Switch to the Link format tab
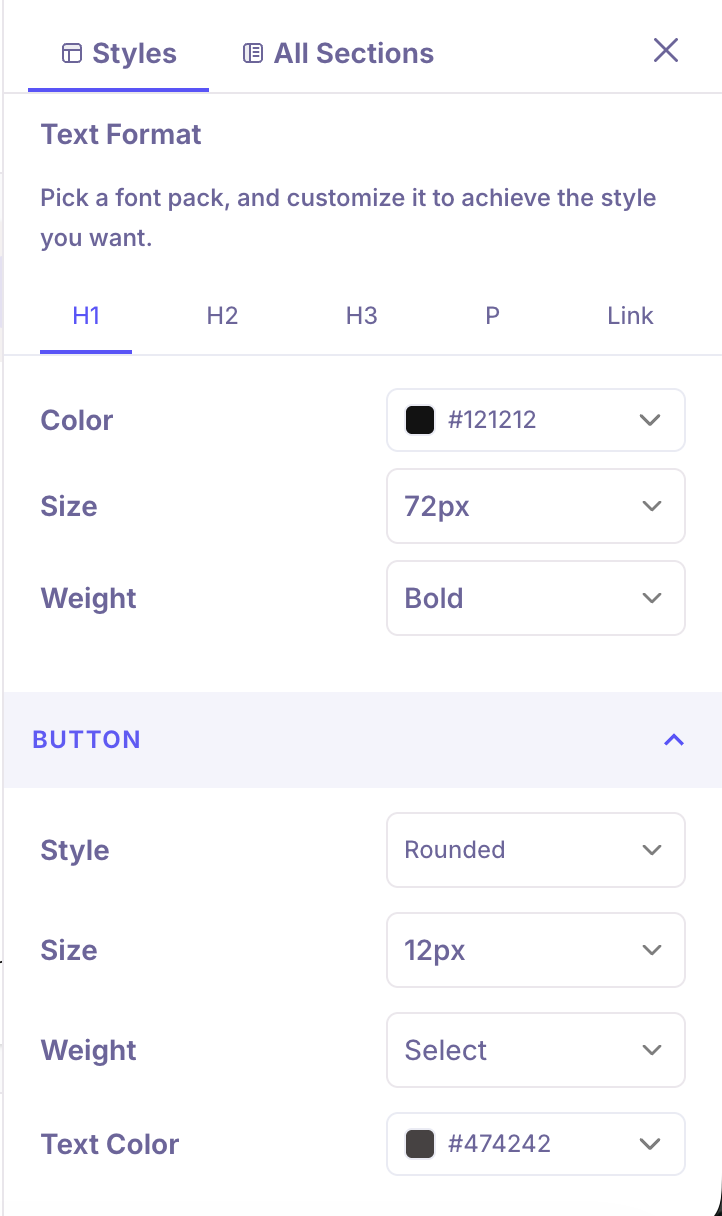The height and width of the screenshot is (1216, 722). (630, 316)
